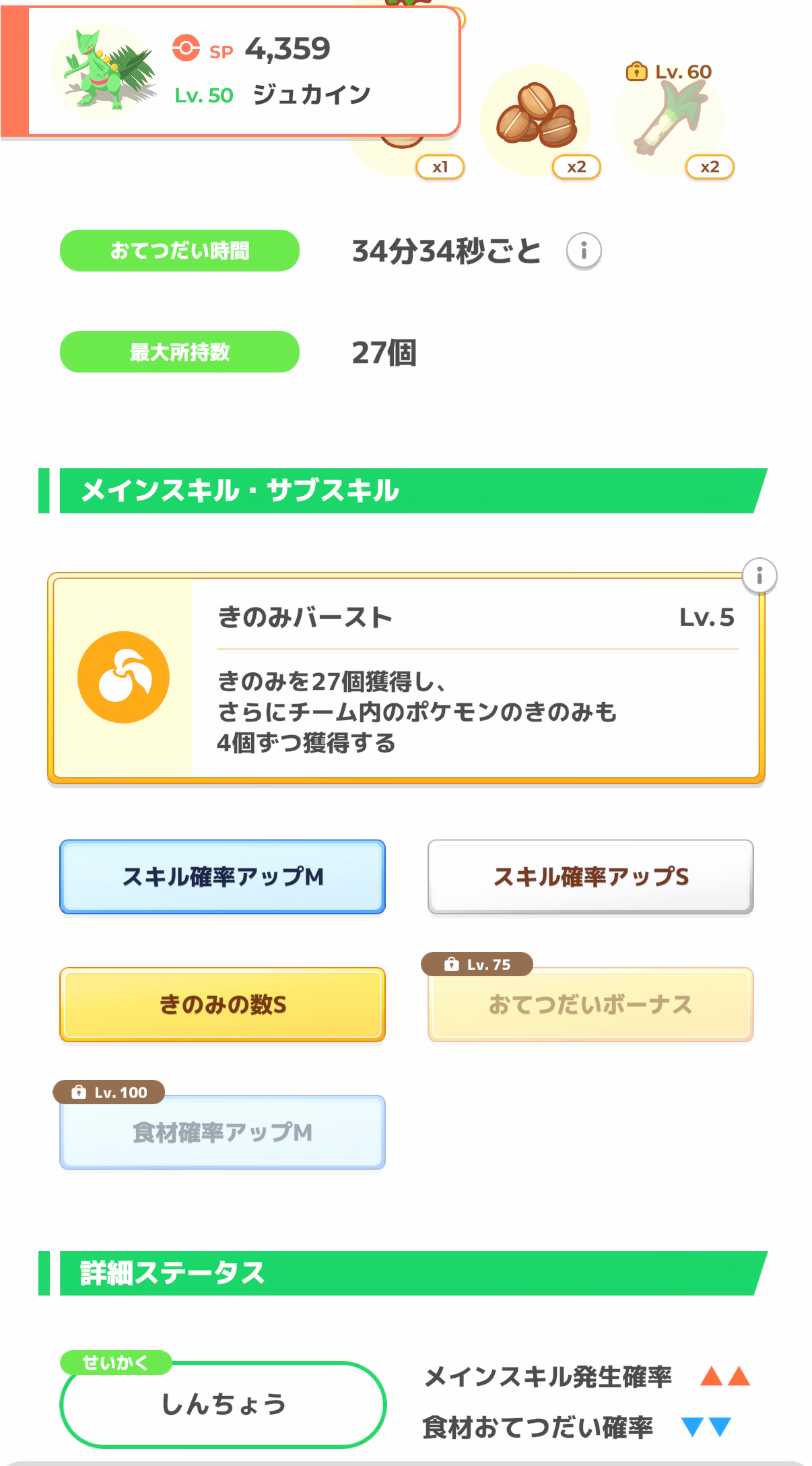Click the lock icon on 食材確率アップM

78,1092
